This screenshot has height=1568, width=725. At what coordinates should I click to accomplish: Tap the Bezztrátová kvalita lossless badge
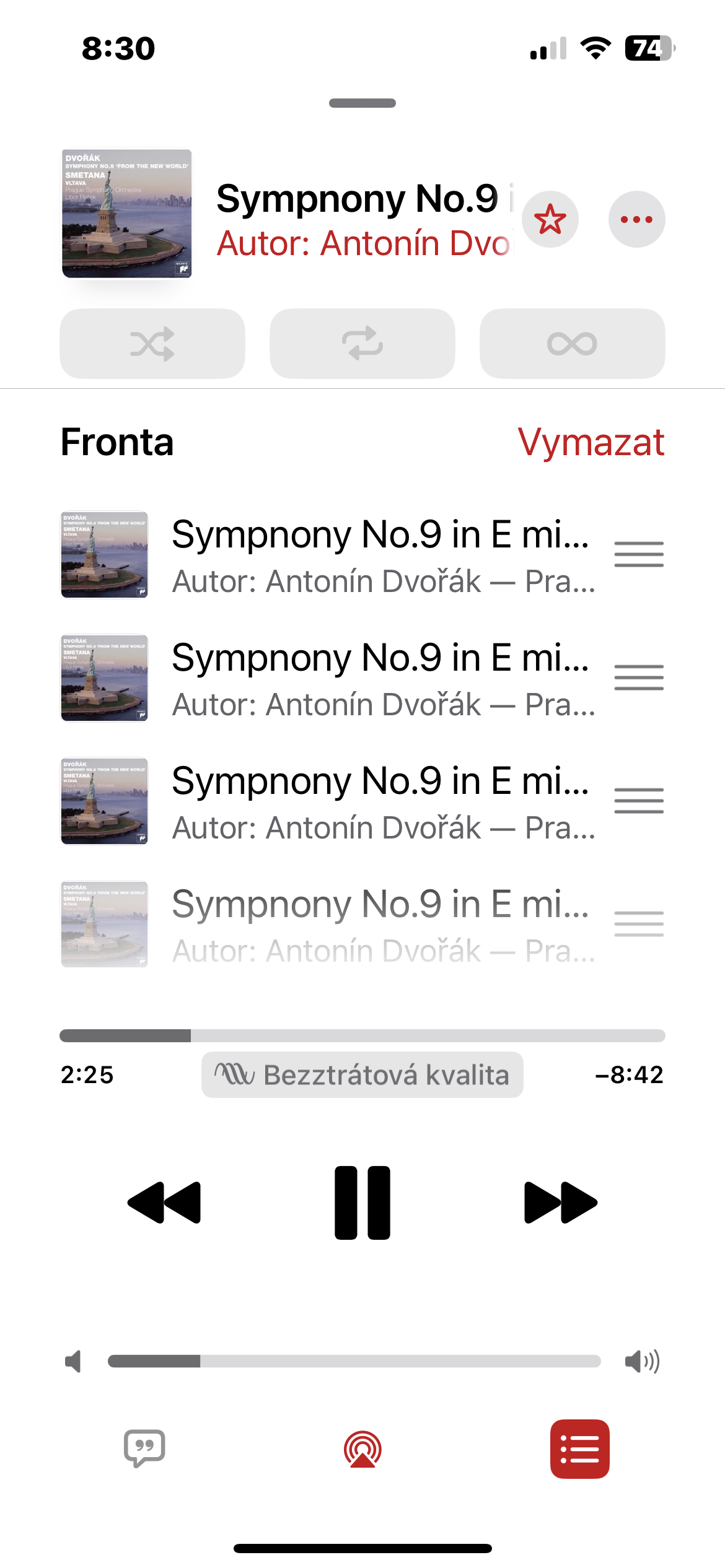pyautogui.click(x=362, y=1075)
